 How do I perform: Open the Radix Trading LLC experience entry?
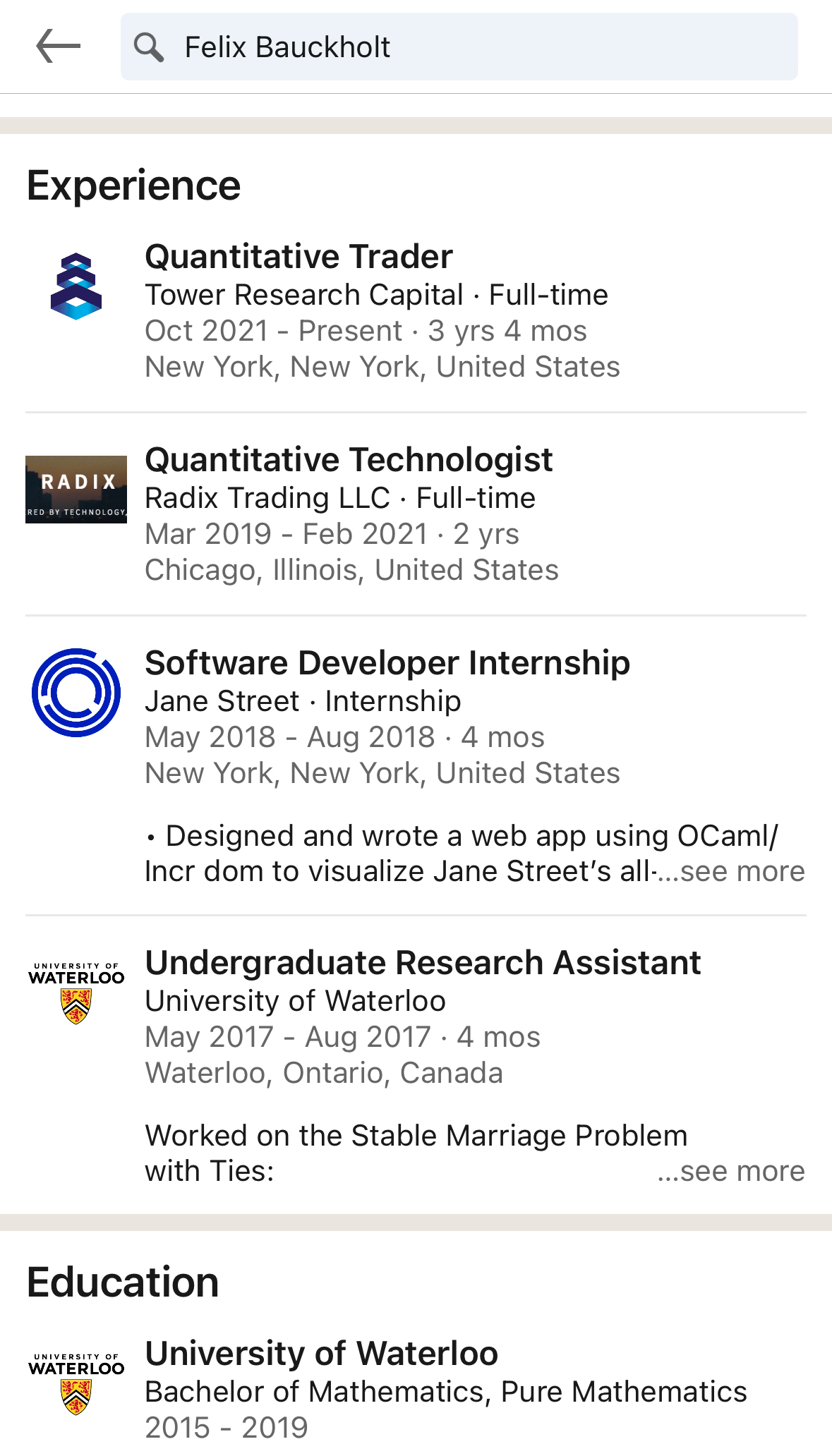[416, 514]
